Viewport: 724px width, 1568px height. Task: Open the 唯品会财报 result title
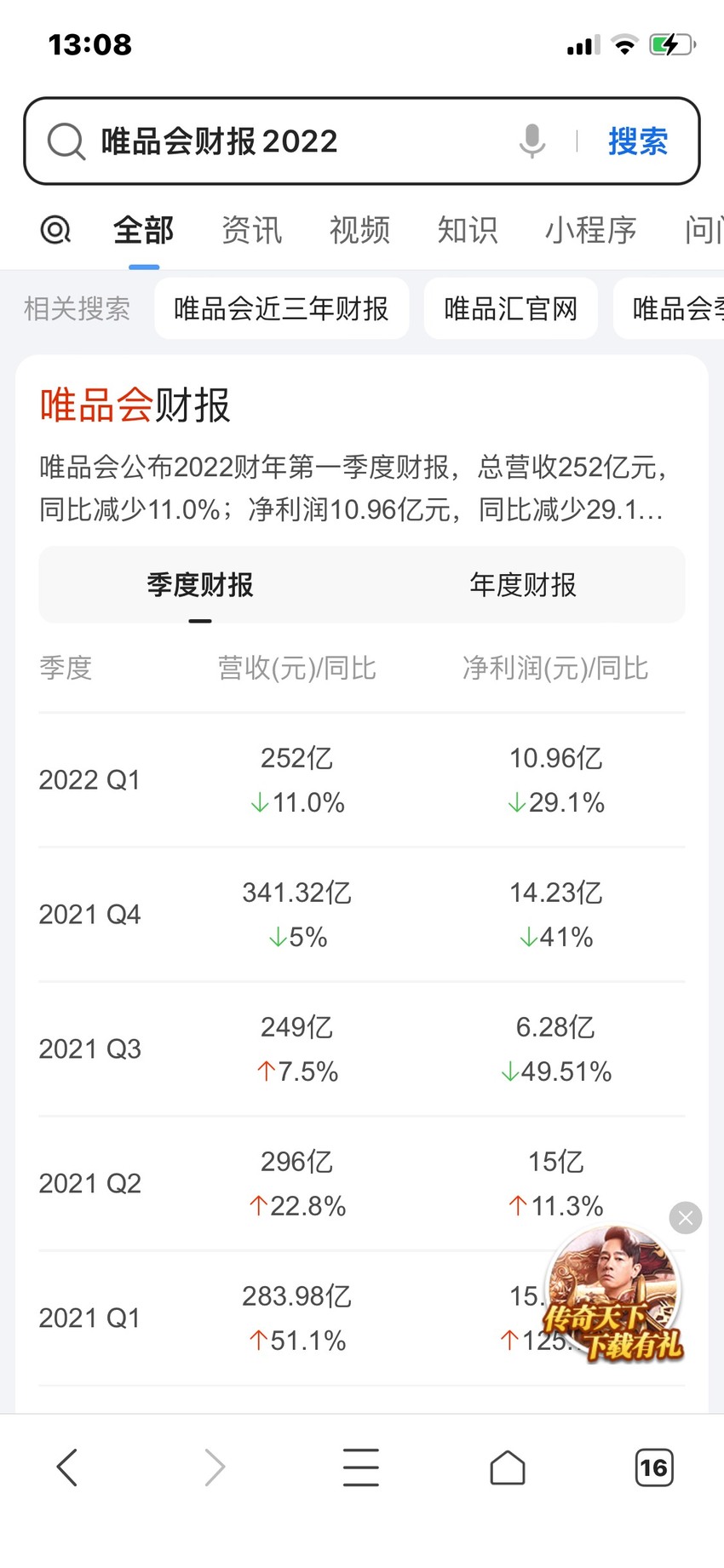coord(135,405)
